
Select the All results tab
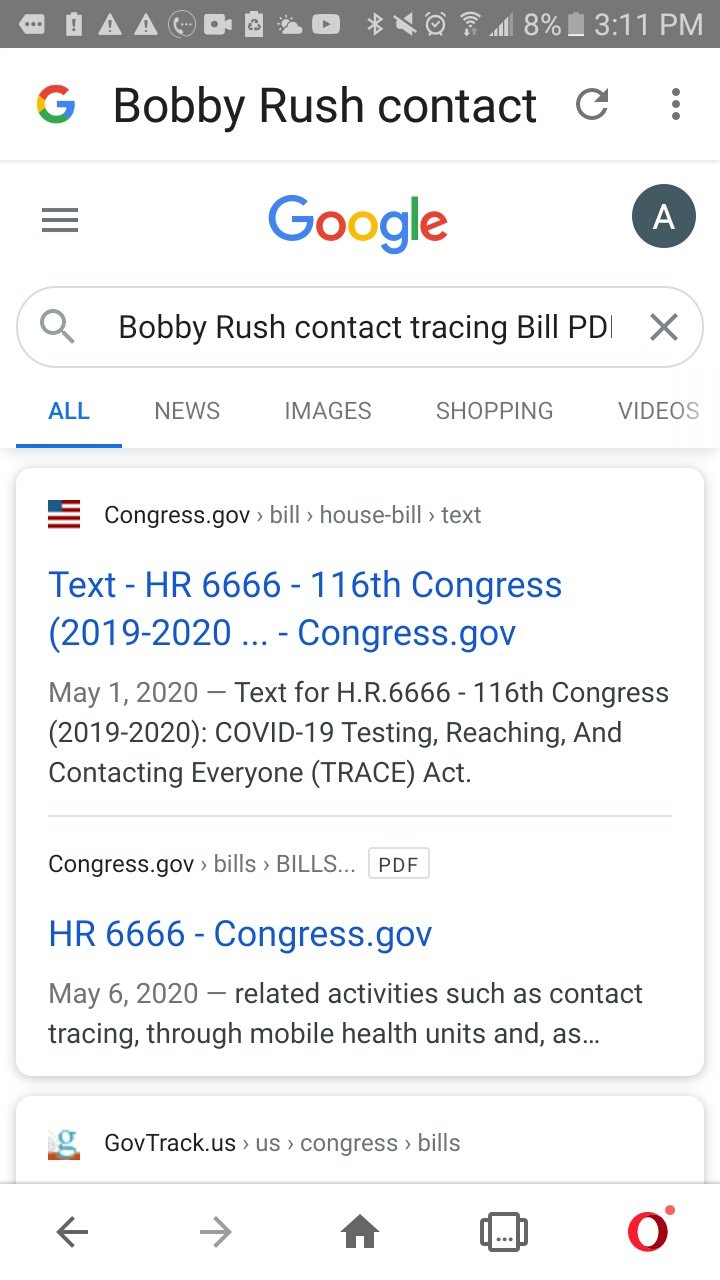pos(69,411)
